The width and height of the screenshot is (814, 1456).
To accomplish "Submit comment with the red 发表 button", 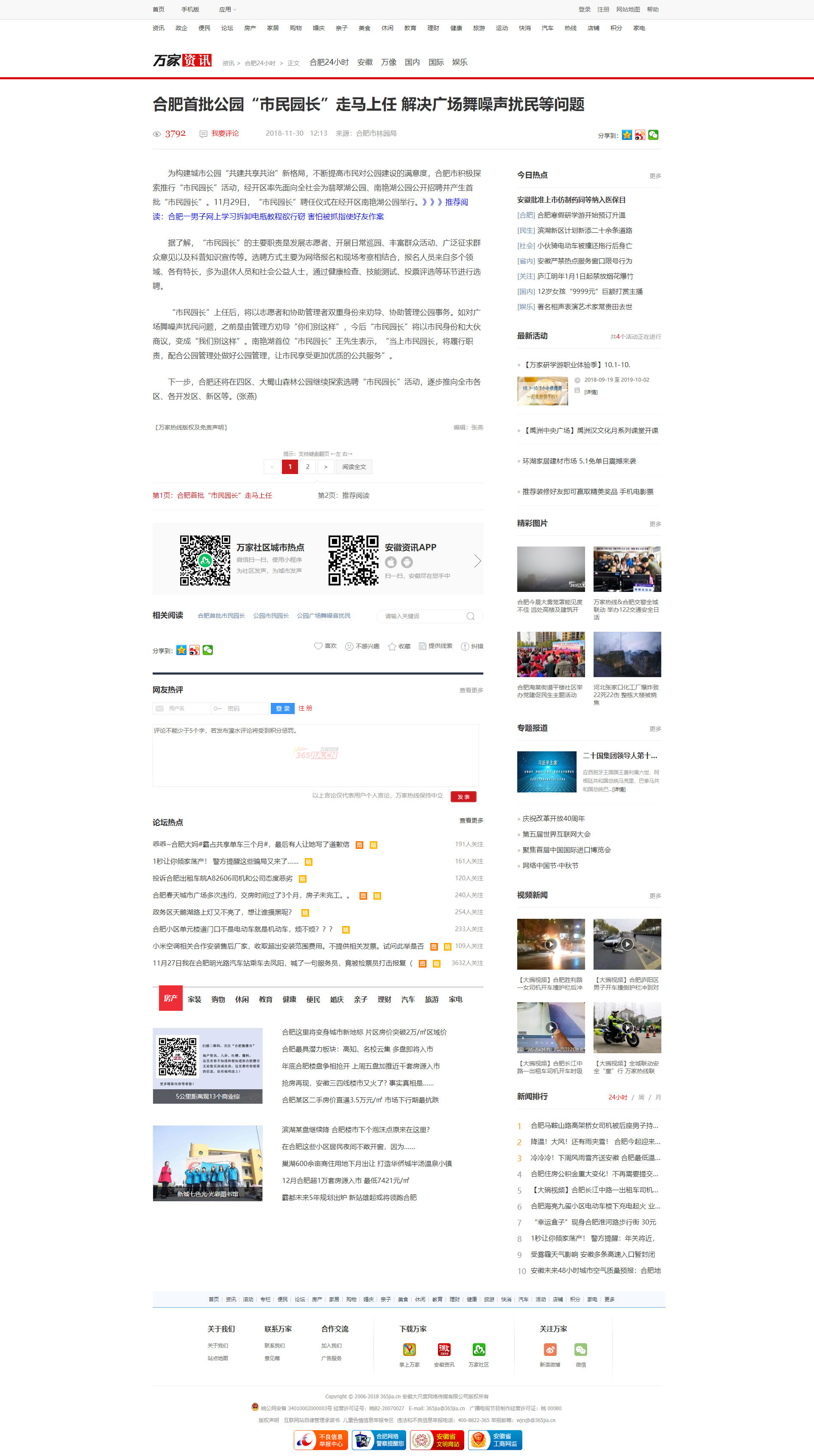I will tap(463, 796).
